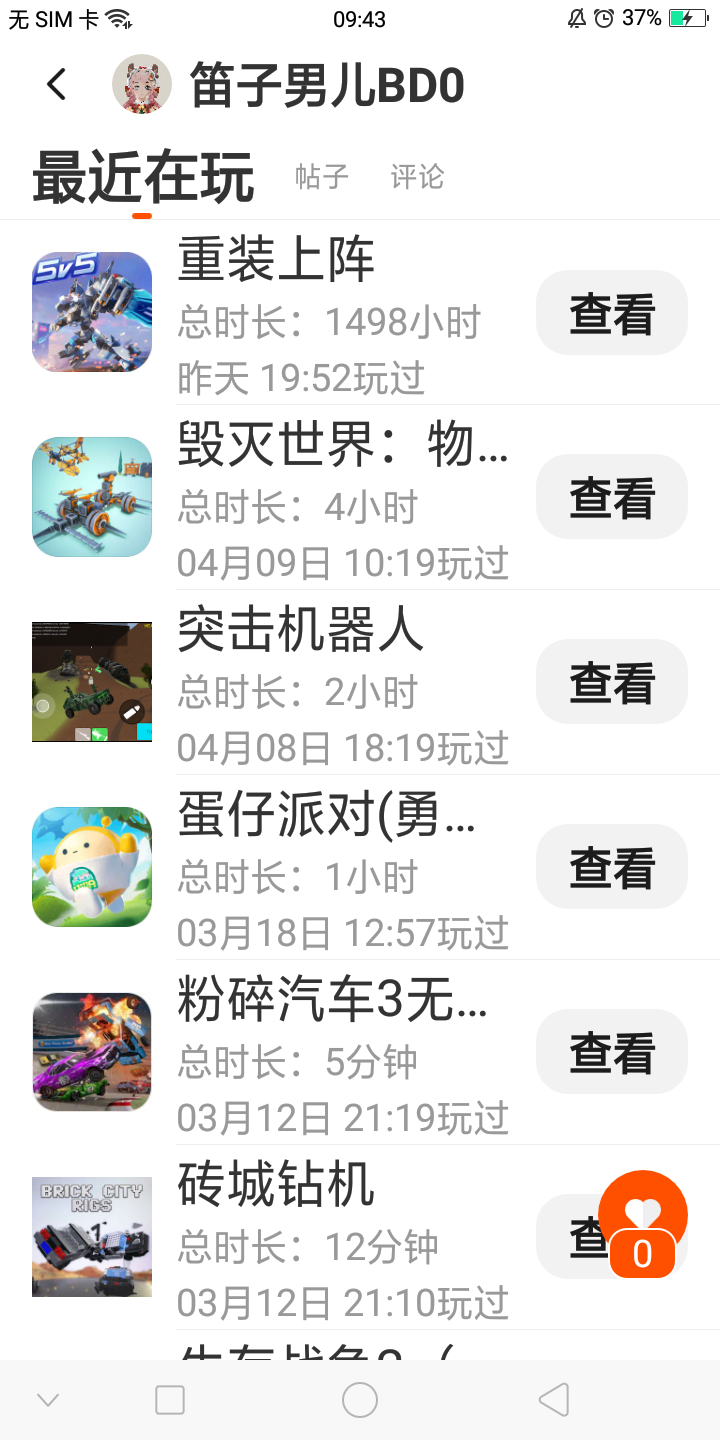Image resolution: width=720 pixels, height=1440 pixels.
Task: View details for 突击机器人 via 查看
Action: click(612, 682)
